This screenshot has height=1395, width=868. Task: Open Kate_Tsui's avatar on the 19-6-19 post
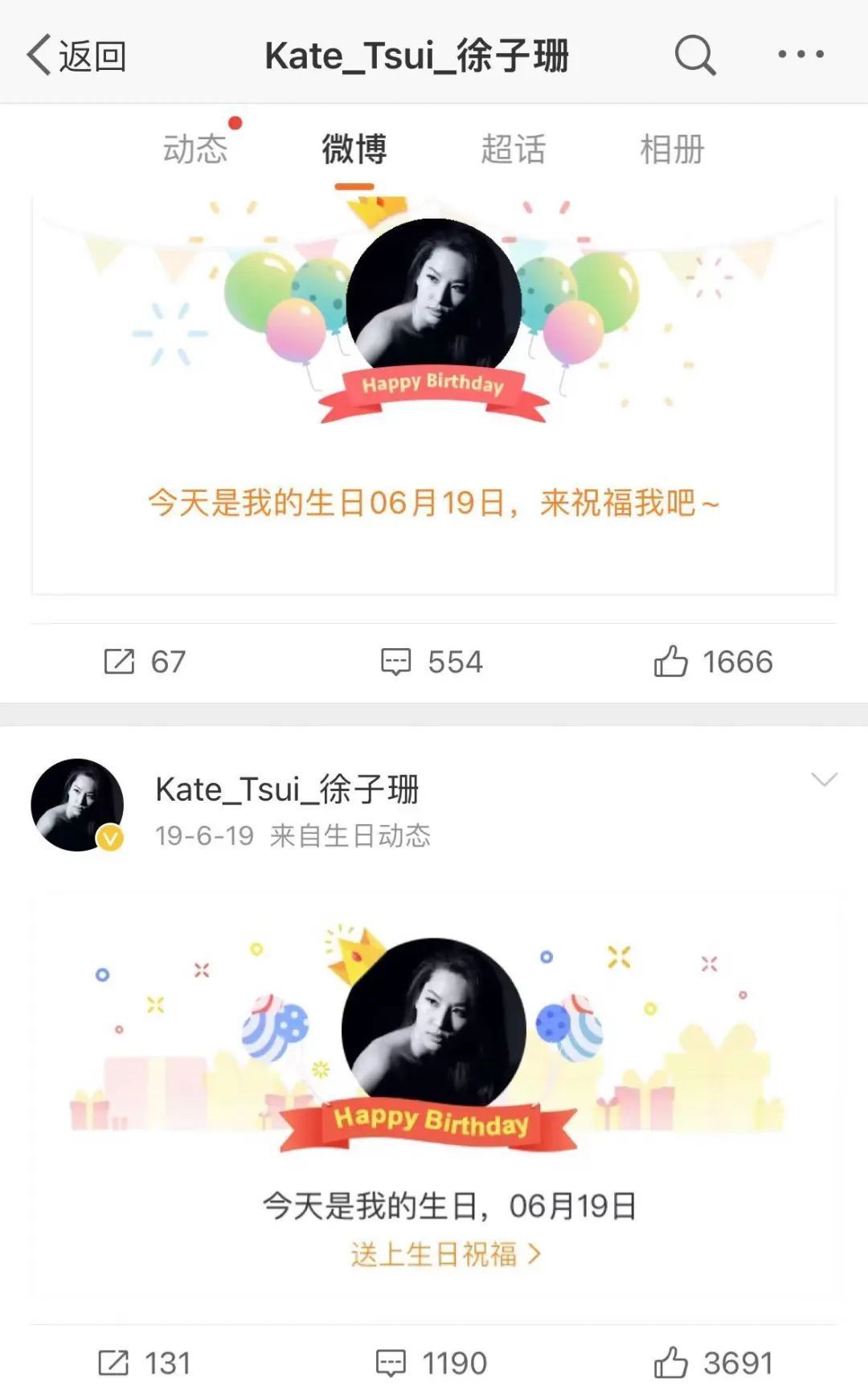(x=77, y=805)
